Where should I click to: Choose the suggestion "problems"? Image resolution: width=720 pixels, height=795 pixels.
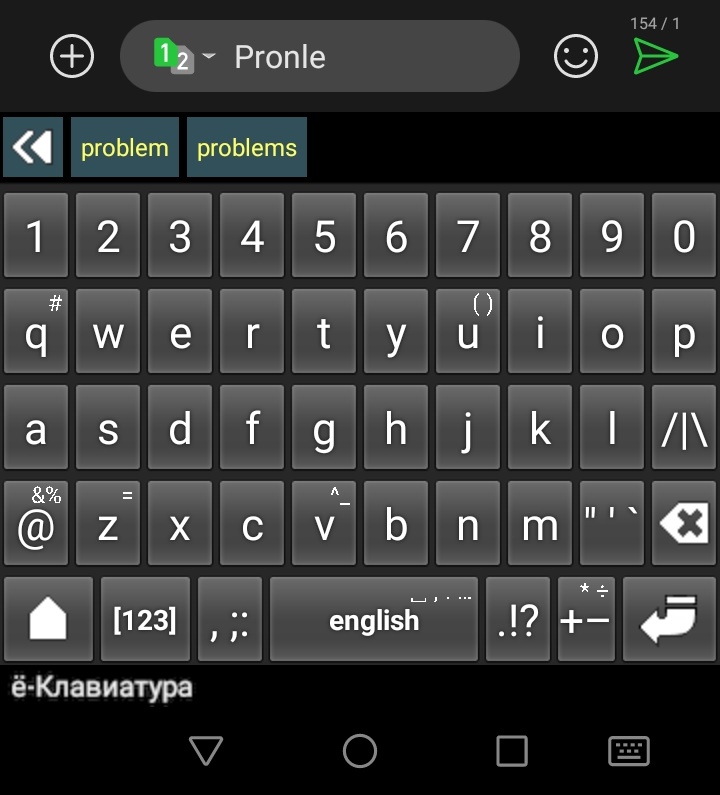click(x=247, y=148)
